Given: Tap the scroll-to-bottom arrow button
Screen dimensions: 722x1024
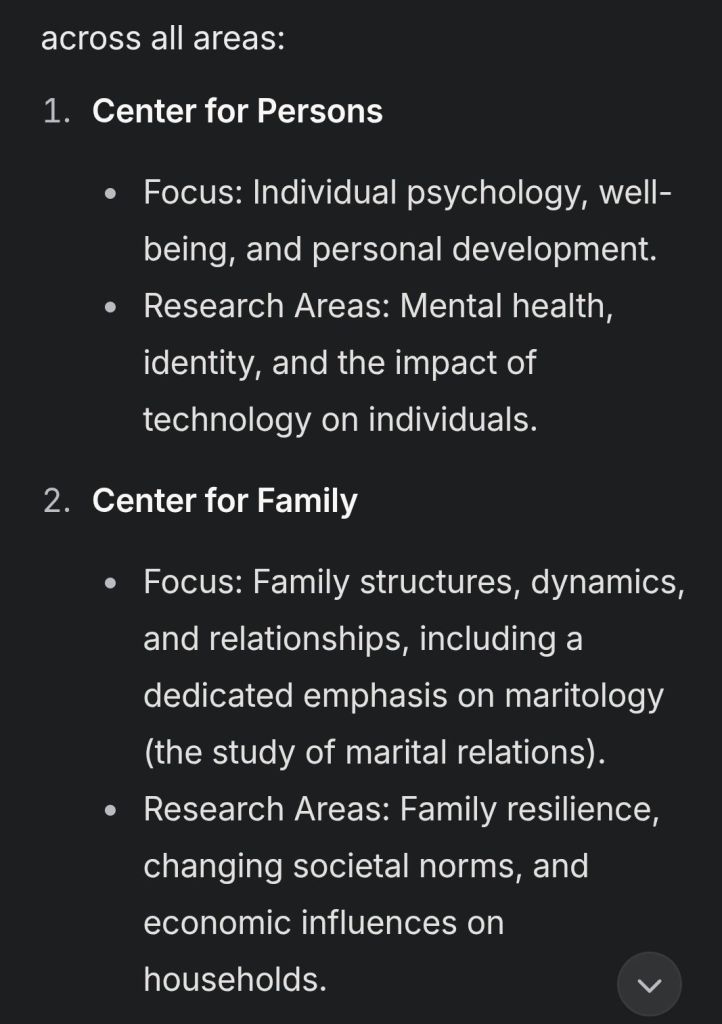Looking at the screenshot, I should pos(649,984).
